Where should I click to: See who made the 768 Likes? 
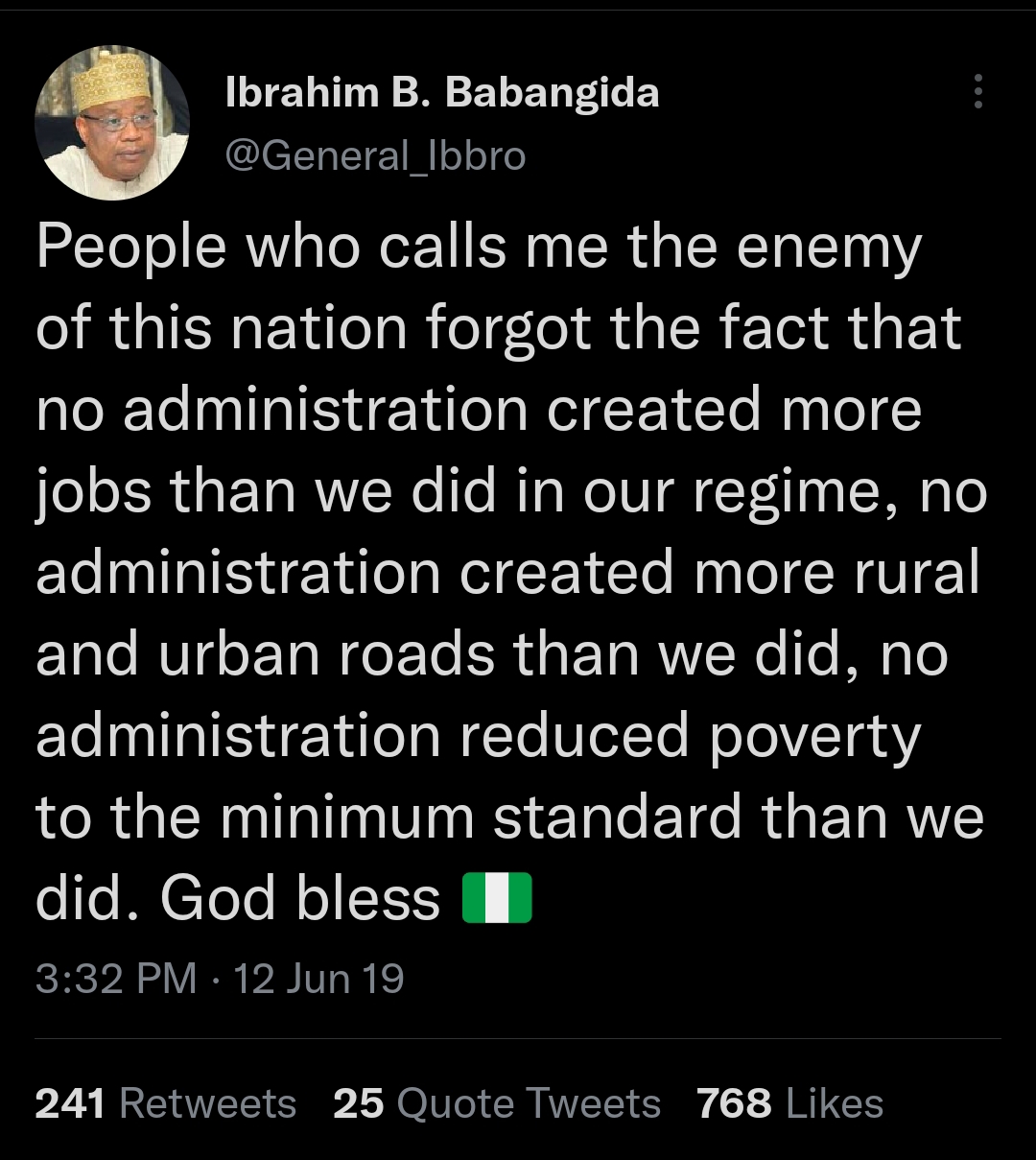[x=789, y=1103]
